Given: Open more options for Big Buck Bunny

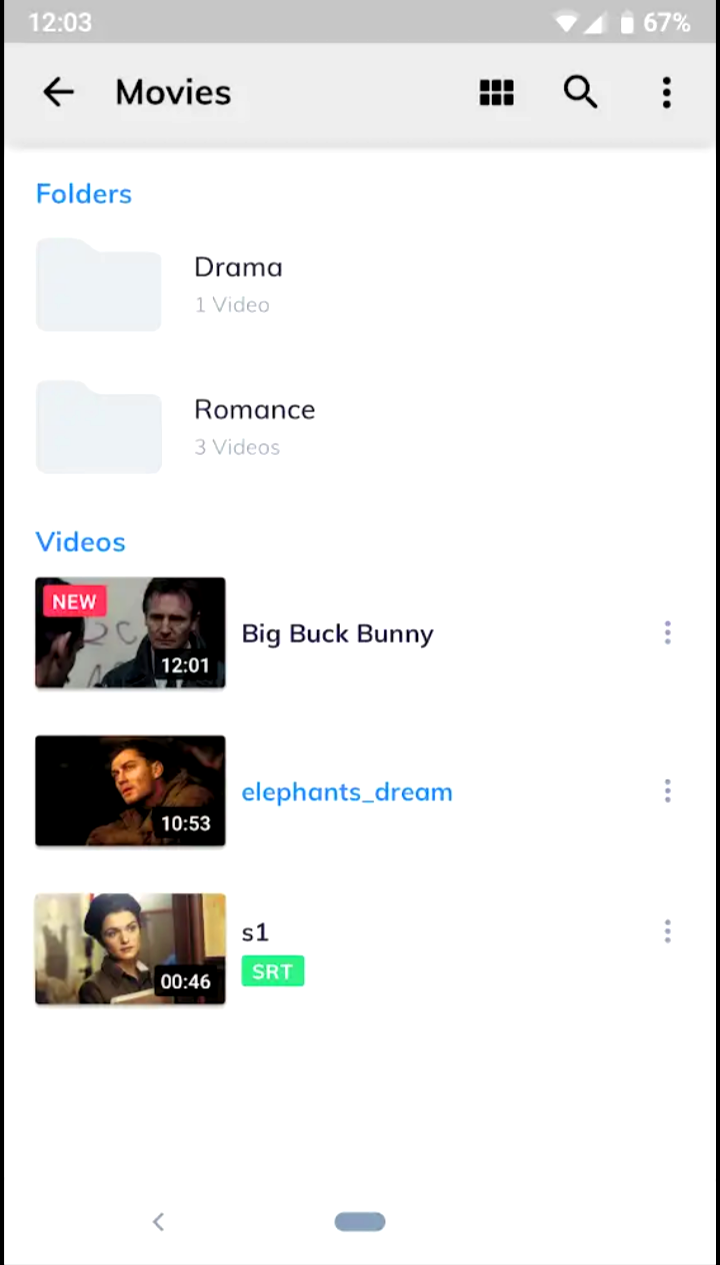Looking at the screenshot, I should click(x=667, y=632).
